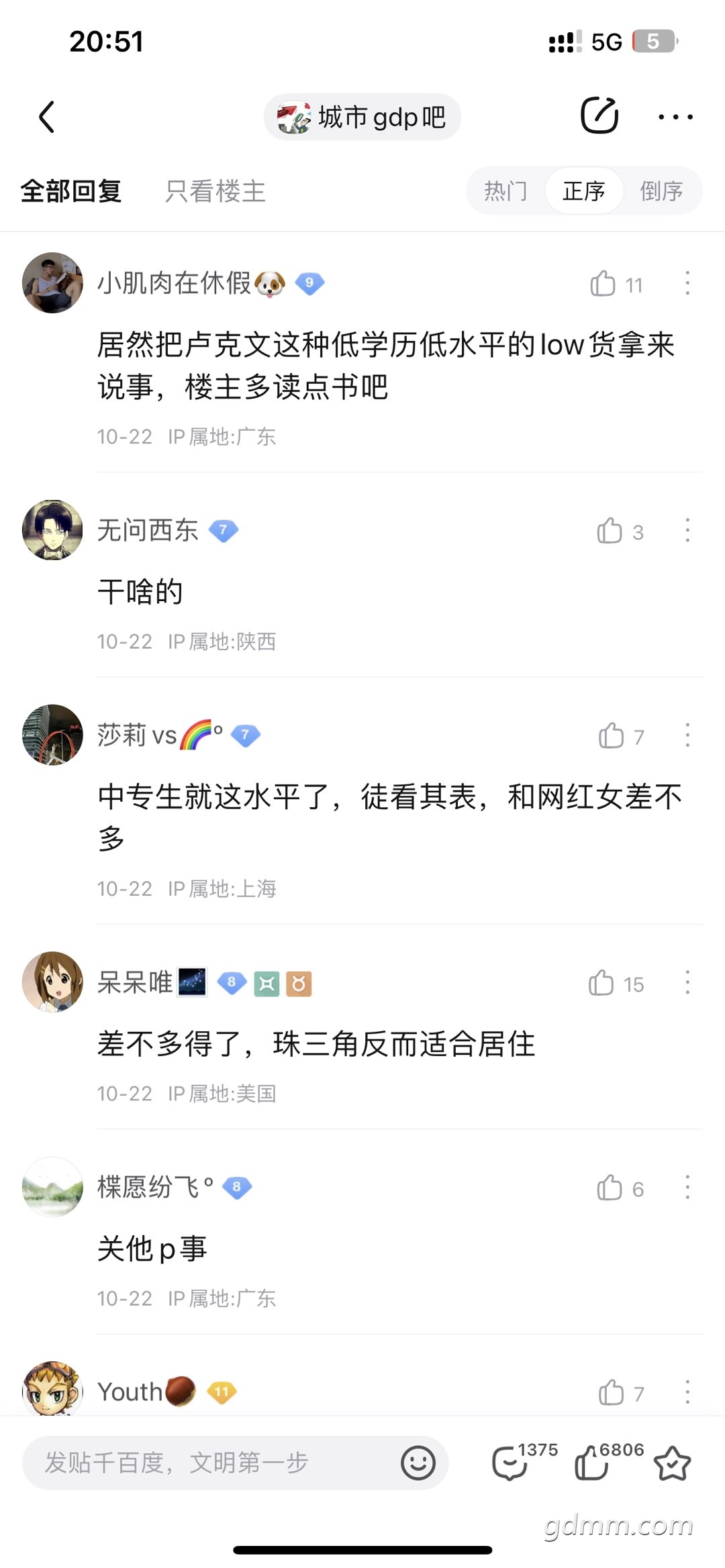Show only 只看楼主 replies
This screenshot has width=725, height=1568.
coord(215,191)
